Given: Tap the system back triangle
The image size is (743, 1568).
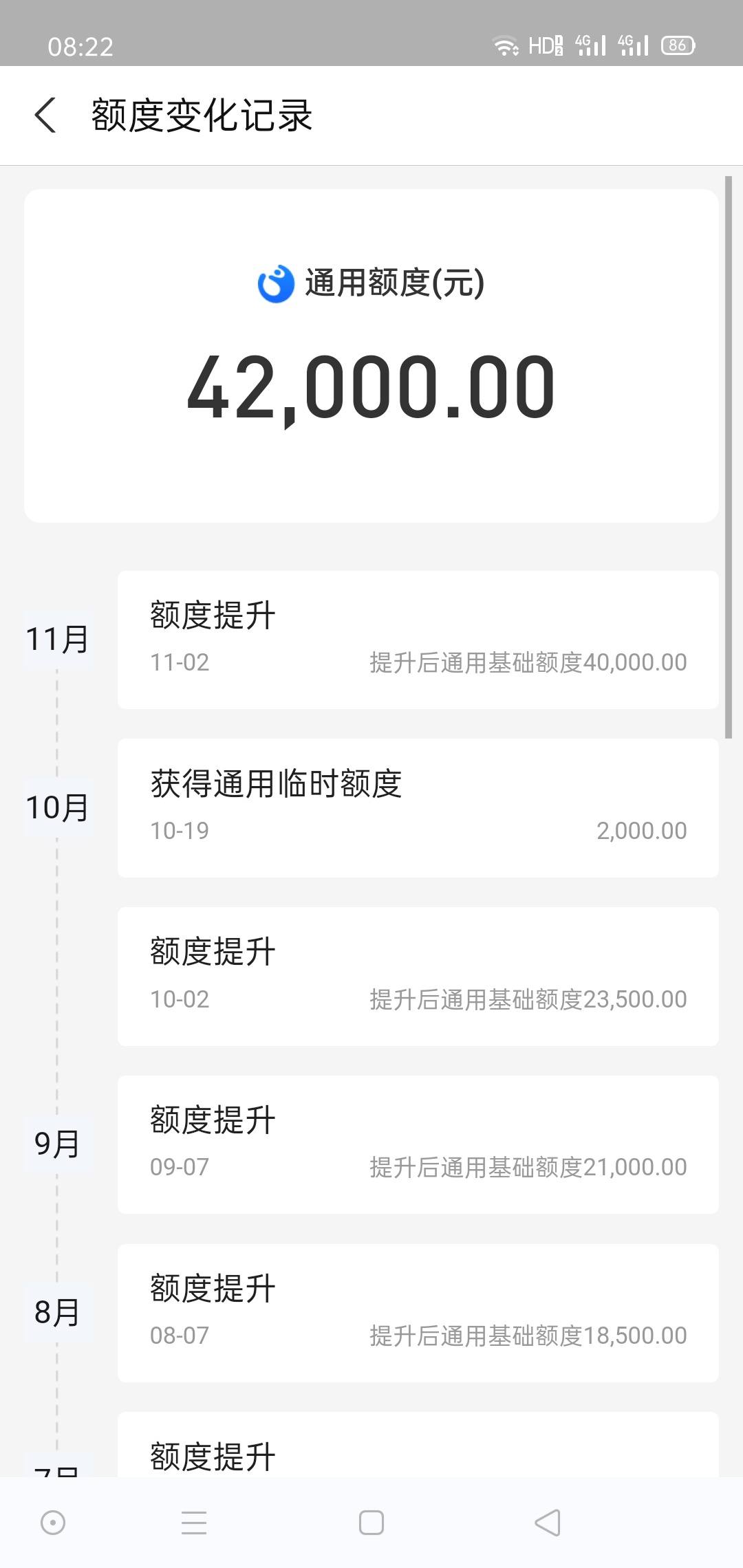Looking at the screenshot, I should [548, 1523].
